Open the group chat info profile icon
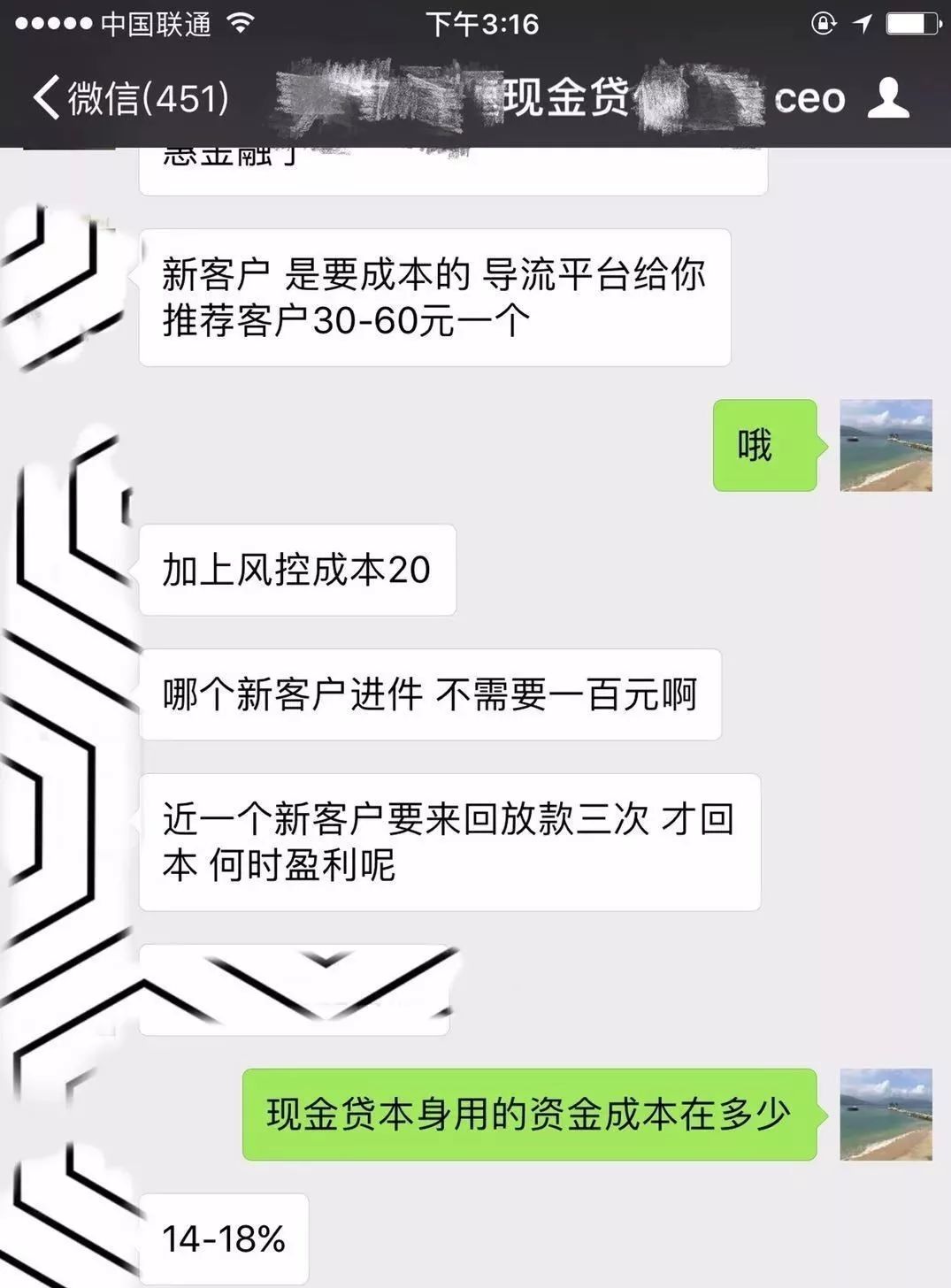The width and height of the screenshot is (951, 1288). (887, 97)
